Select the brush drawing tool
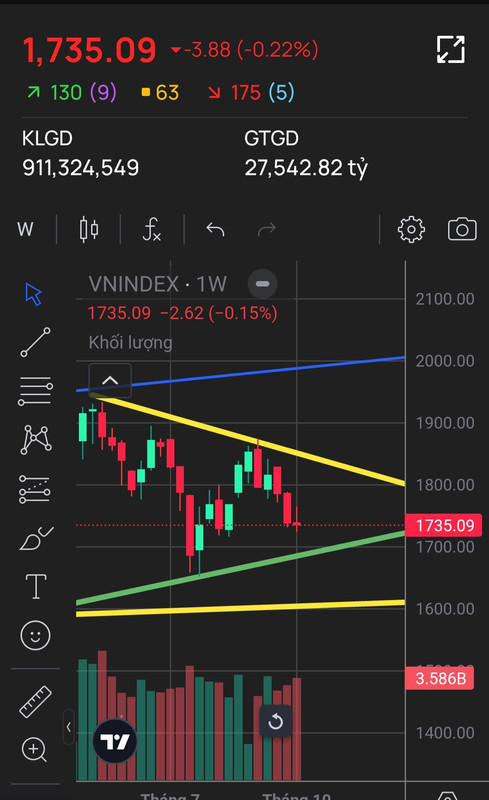The width and height of the screenshot is (489, 800). [36, 538]
